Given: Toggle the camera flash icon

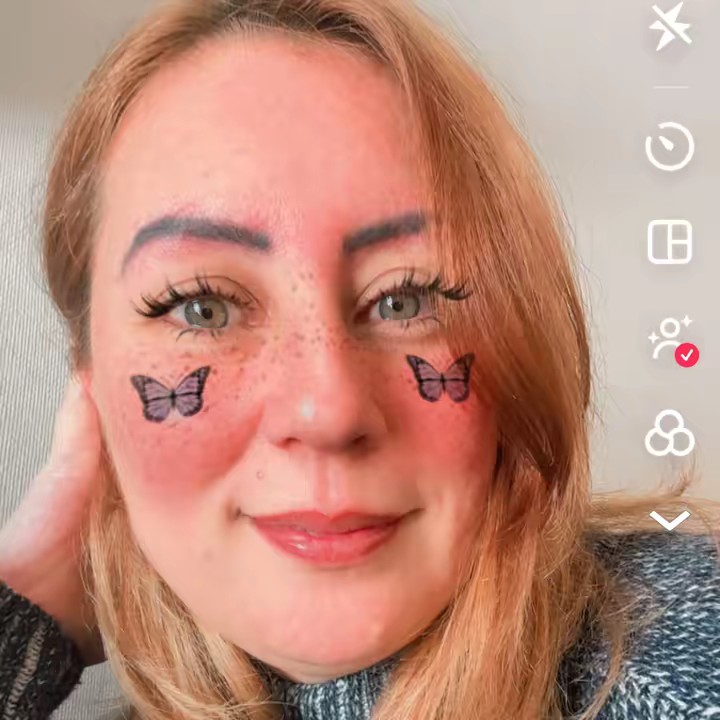Looking at the screenshot, I should [x=670, y=26].
